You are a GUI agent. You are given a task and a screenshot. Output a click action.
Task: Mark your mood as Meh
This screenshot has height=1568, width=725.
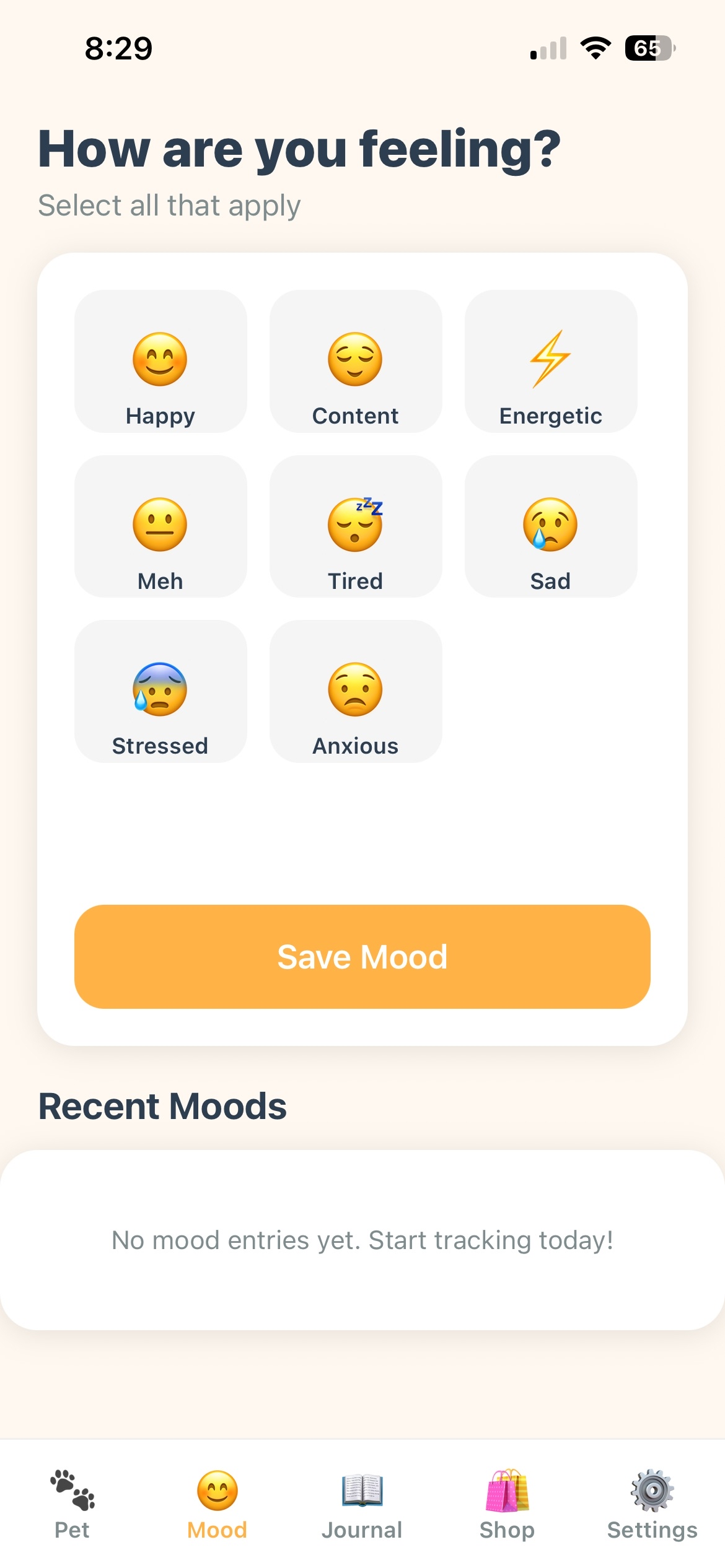160,526
